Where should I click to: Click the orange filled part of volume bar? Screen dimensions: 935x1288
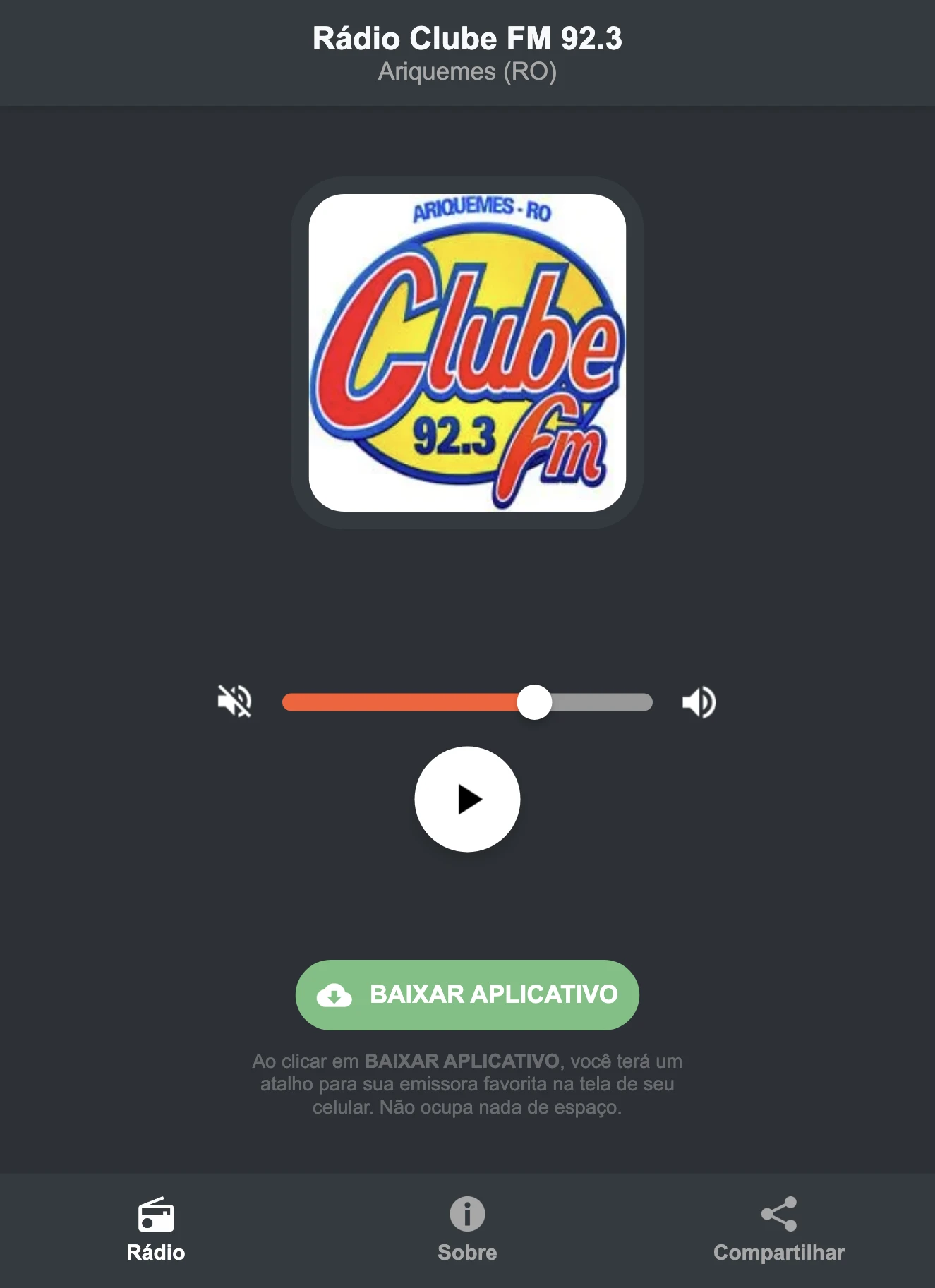(402, 701)
